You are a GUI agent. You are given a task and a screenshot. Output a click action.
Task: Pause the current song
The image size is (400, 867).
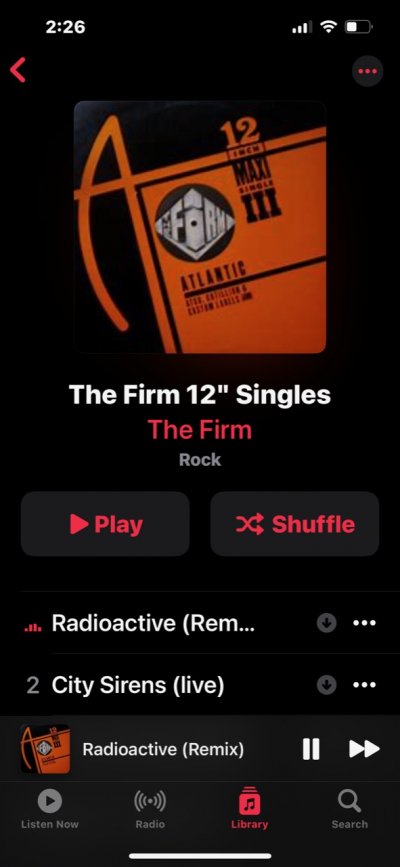coord(311,749)
